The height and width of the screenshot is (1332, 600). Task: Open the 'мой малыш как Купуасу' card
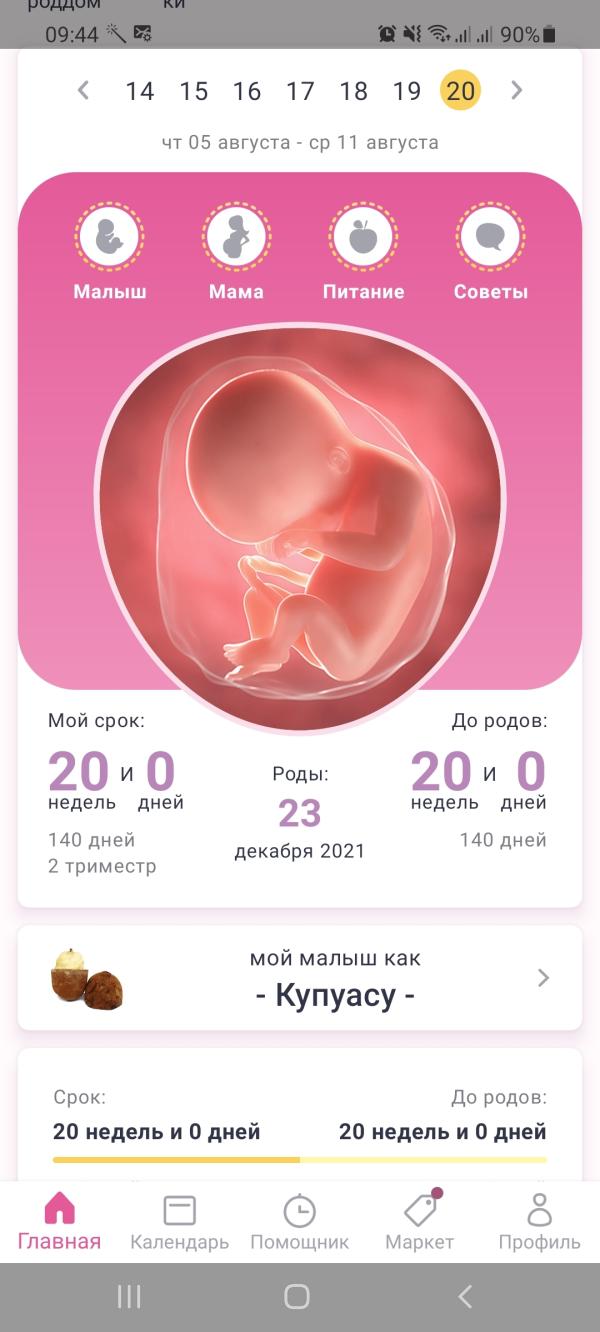[x=300, y=978]
